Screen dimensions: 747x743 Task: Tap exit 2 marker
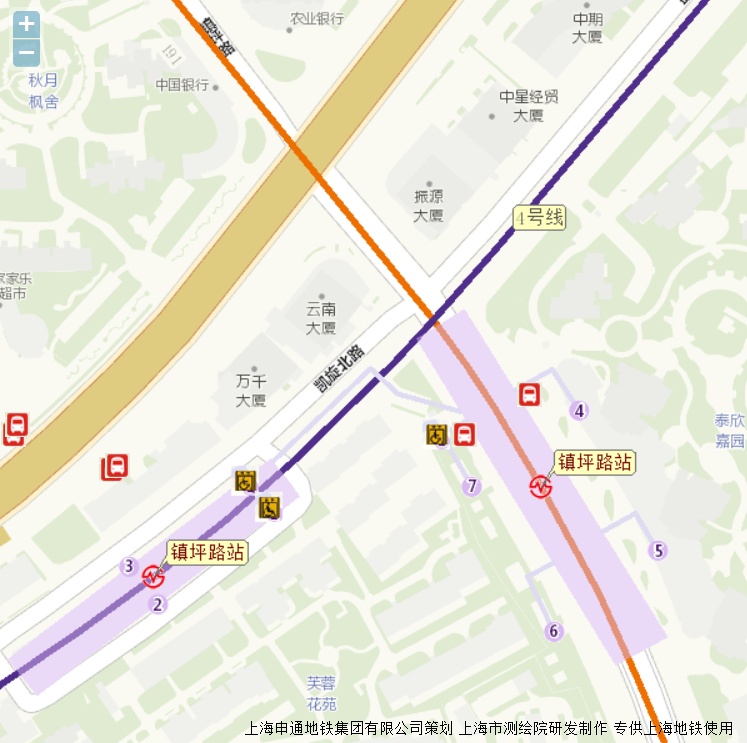tap(158, 603)
